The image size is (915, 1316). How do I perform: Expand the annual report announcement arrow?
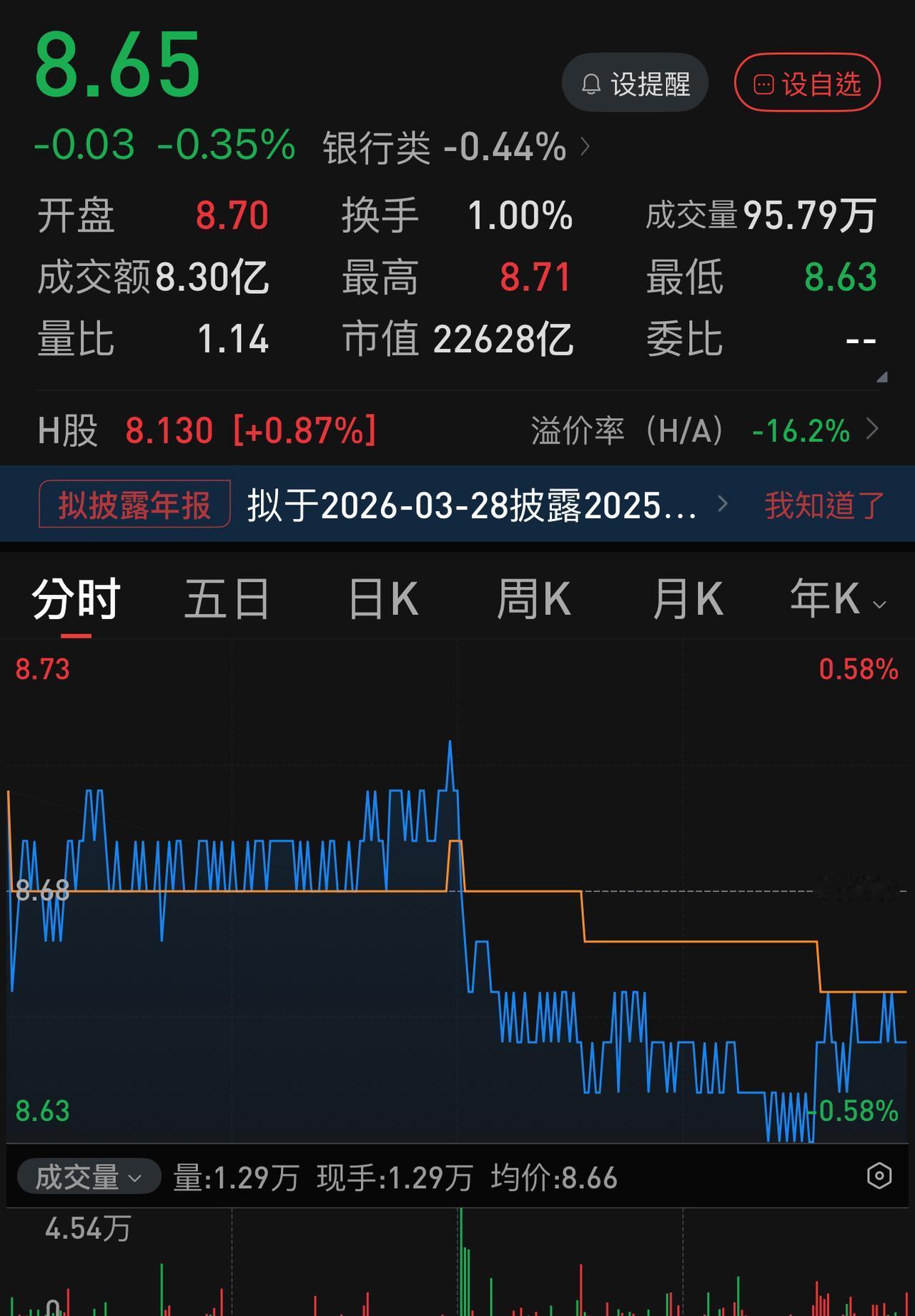click(x=722, y=504)
